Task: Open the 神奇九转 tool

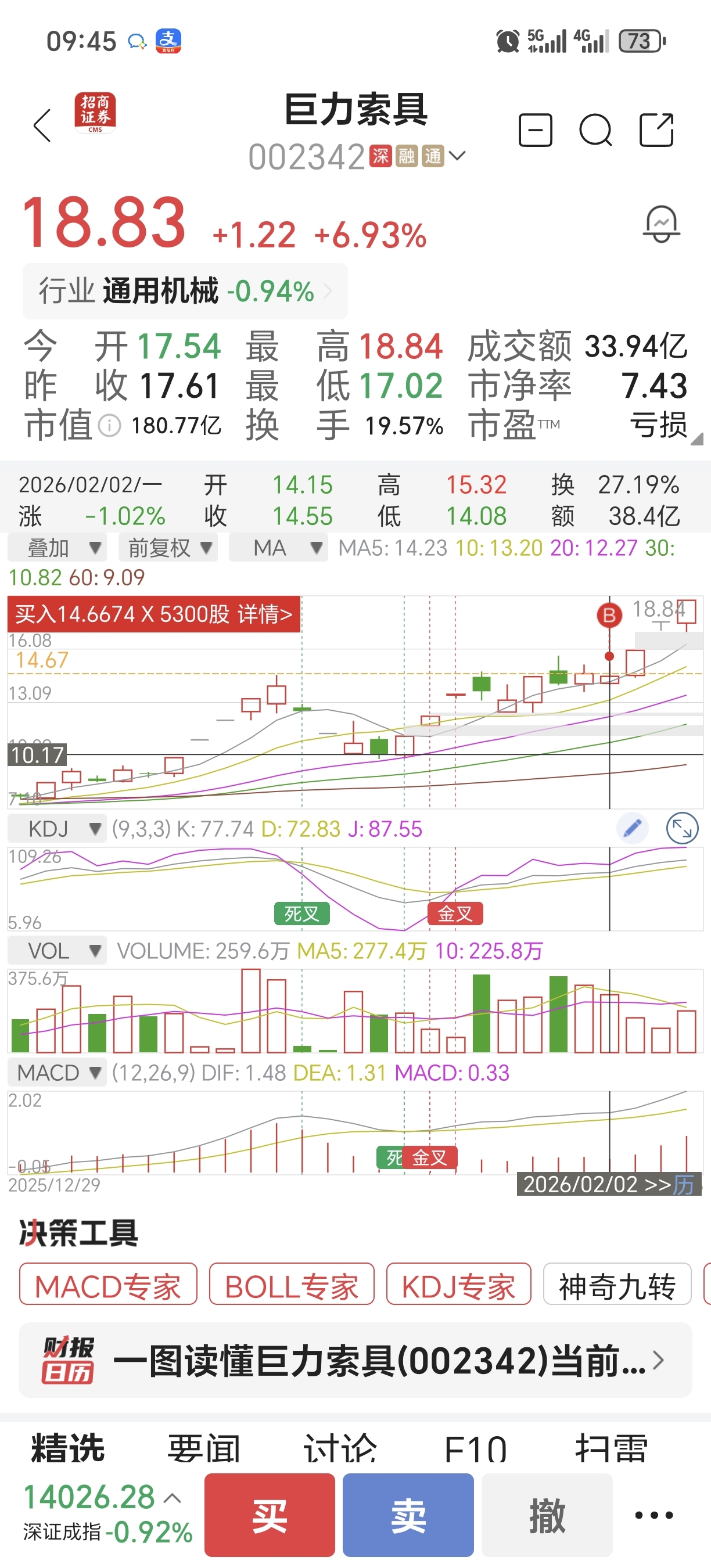Action: (617, 1285)
